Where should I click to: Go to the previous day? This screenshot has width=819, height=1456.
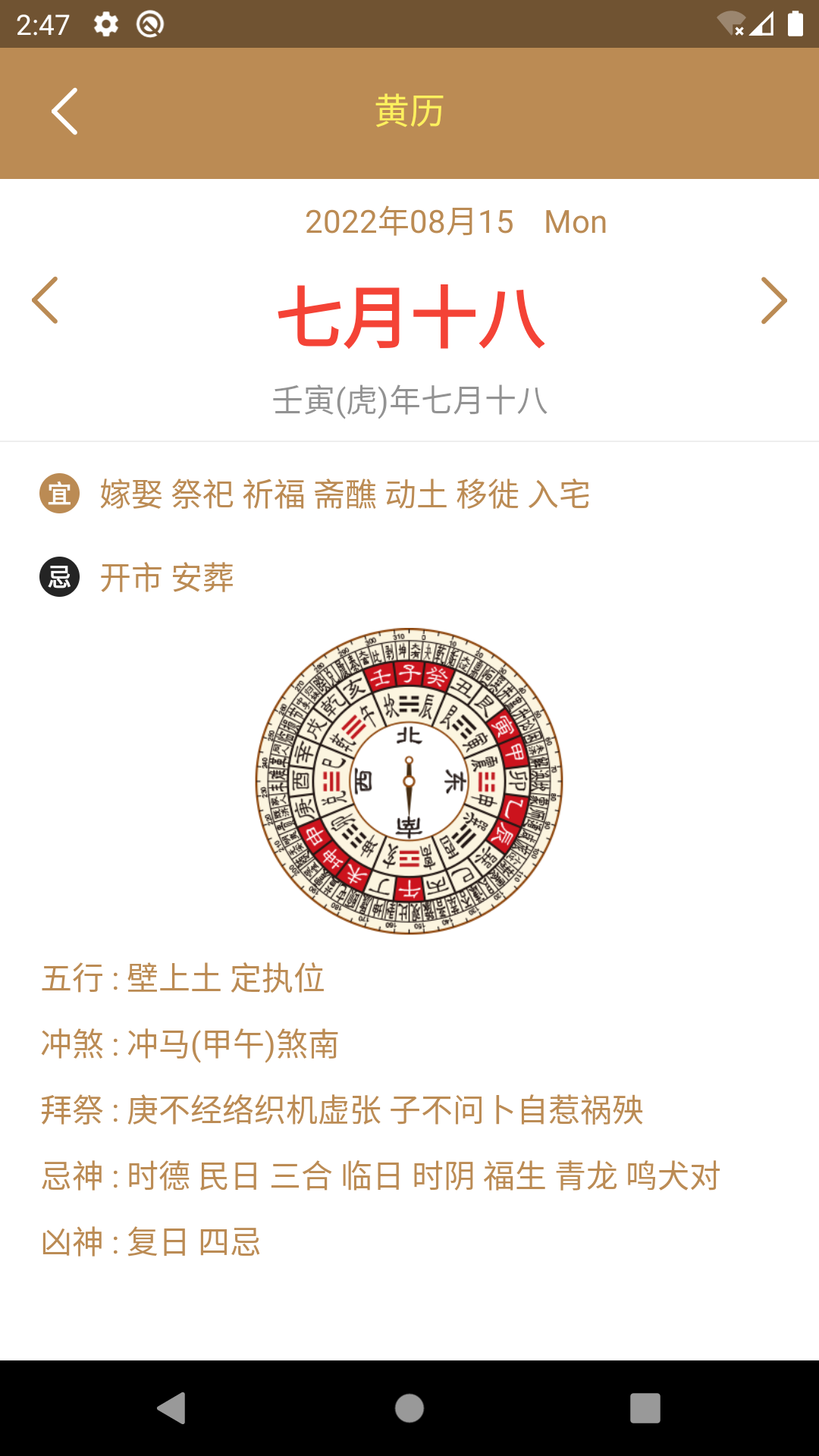click(45, 300)
